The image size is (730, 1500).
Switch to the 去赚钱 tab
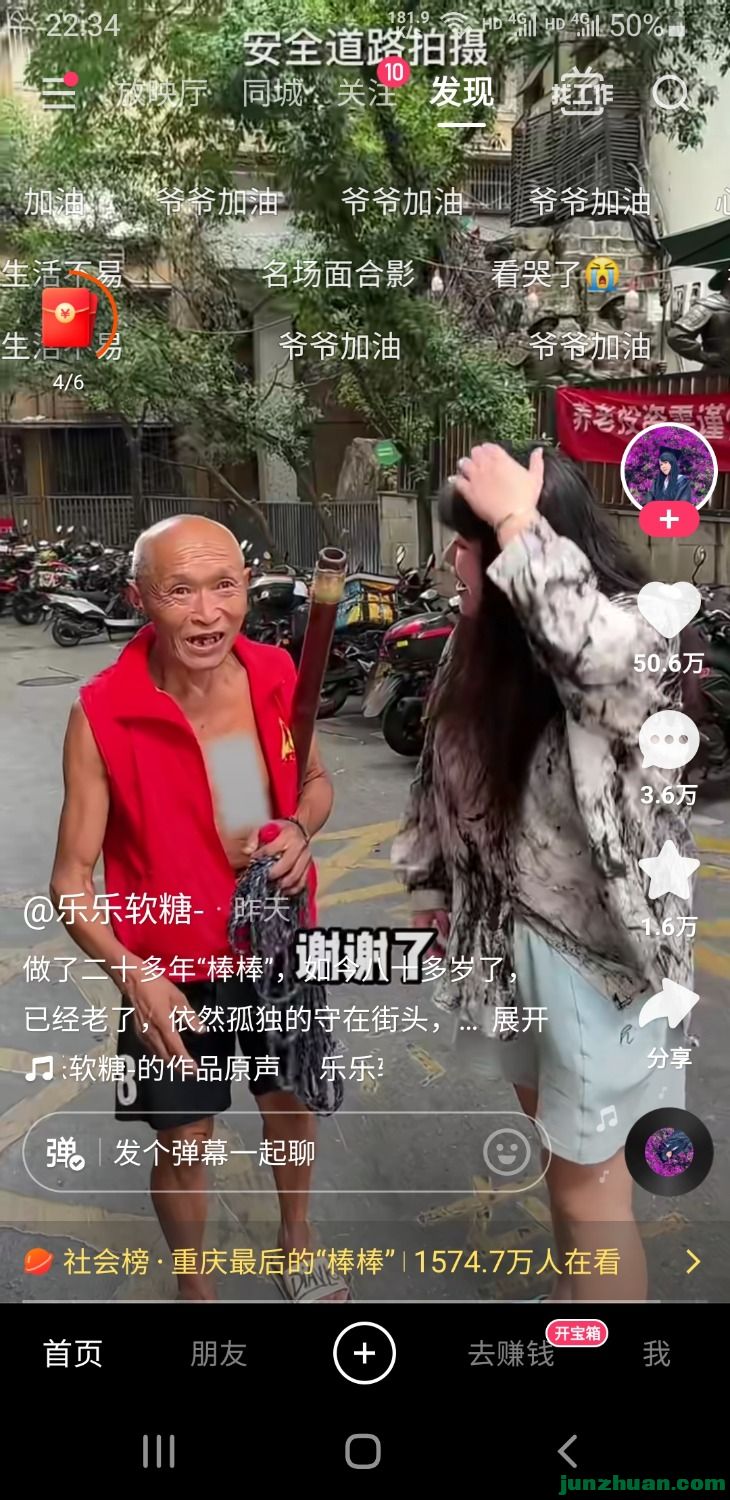coord(511,1353)
